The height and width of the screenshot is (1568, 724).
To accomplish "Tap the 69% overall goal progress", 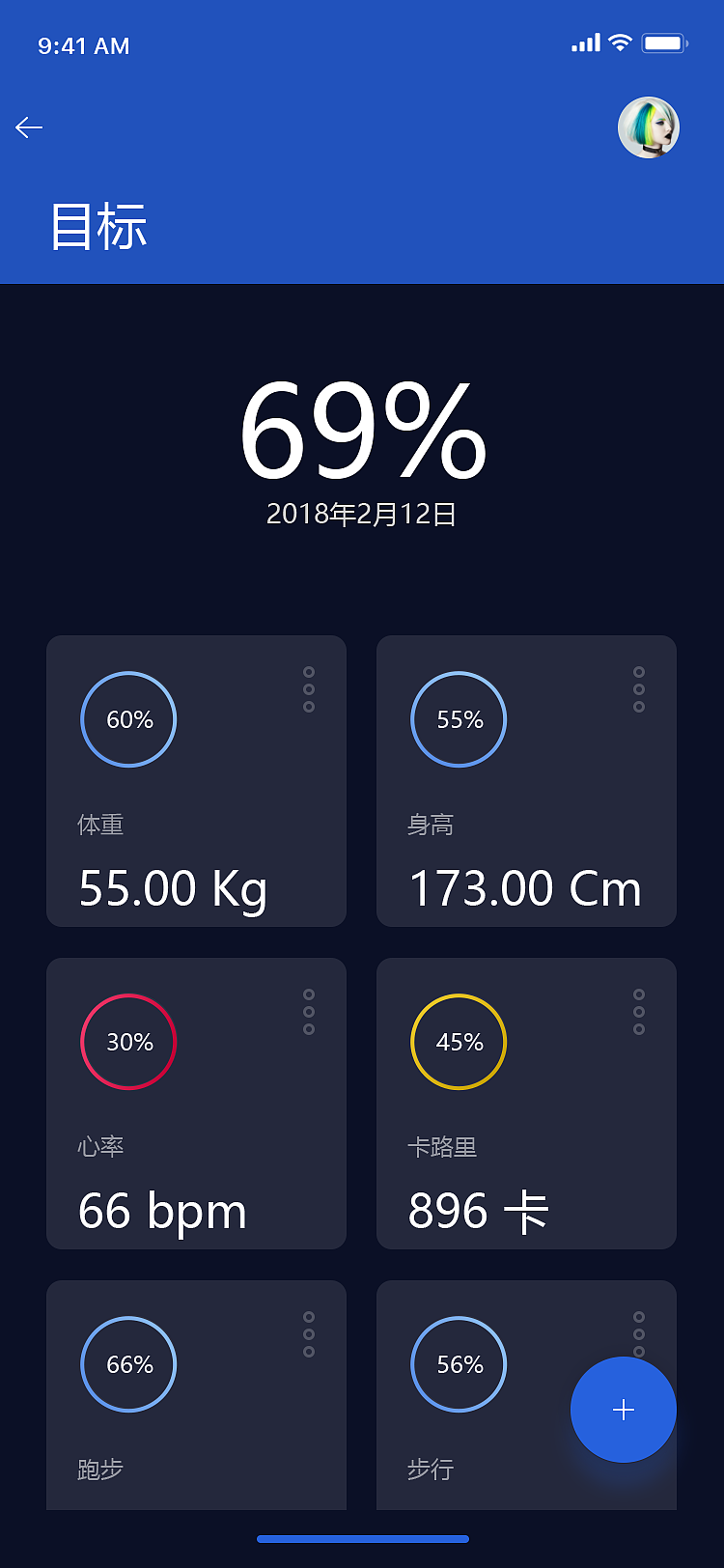I will click(362, 434).
